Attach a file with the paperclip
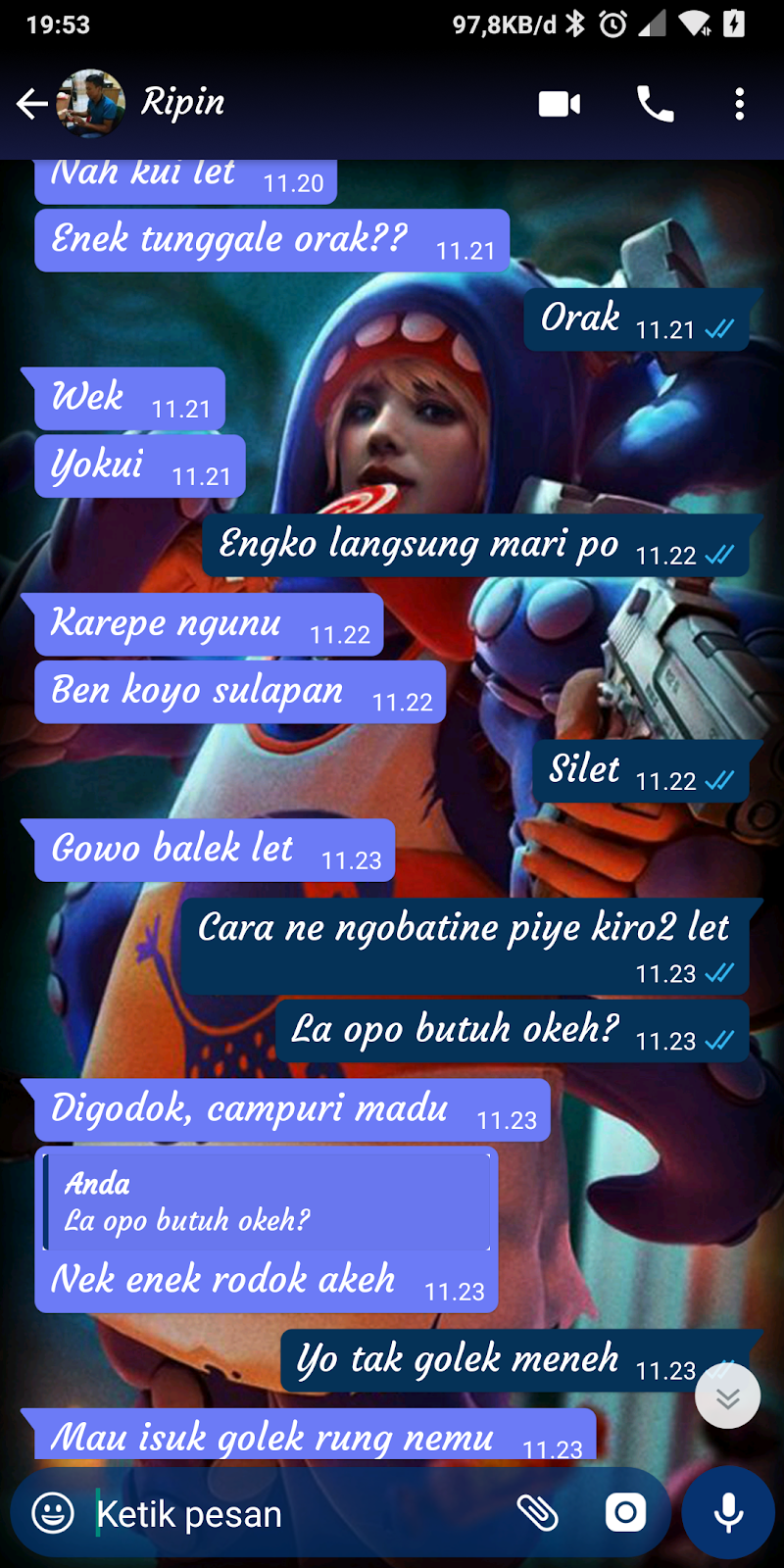The width and height of the screenshot is (784, 1568). click(537, 1513)
